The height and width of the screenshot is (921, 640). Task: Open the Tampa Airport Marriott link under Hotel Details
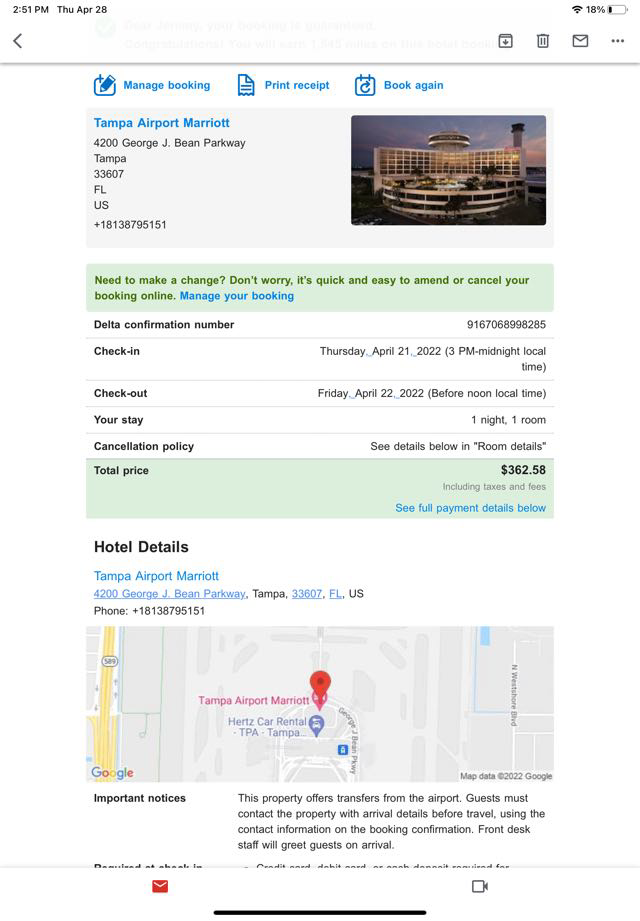coord(156,576)
